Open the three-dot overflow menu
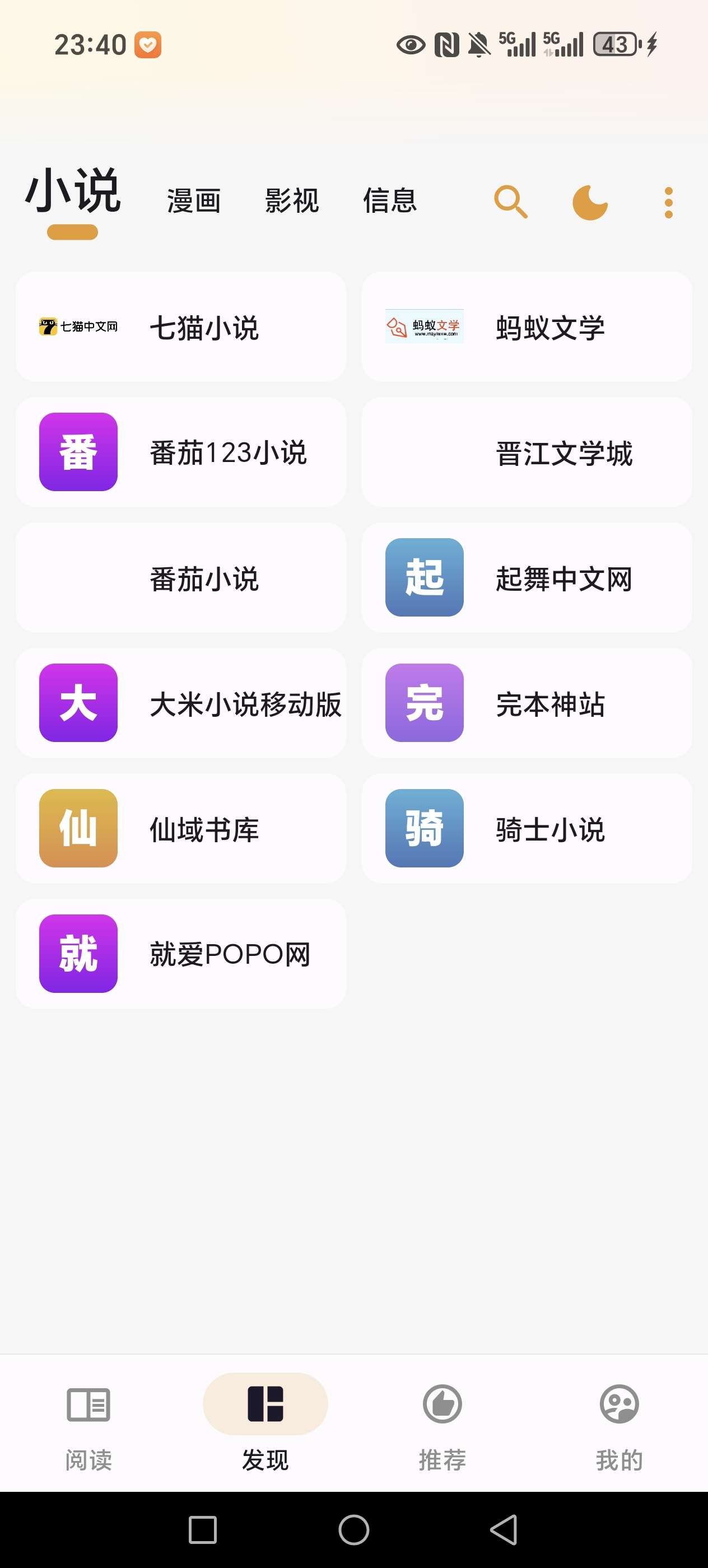 click(x=668, y=202)
